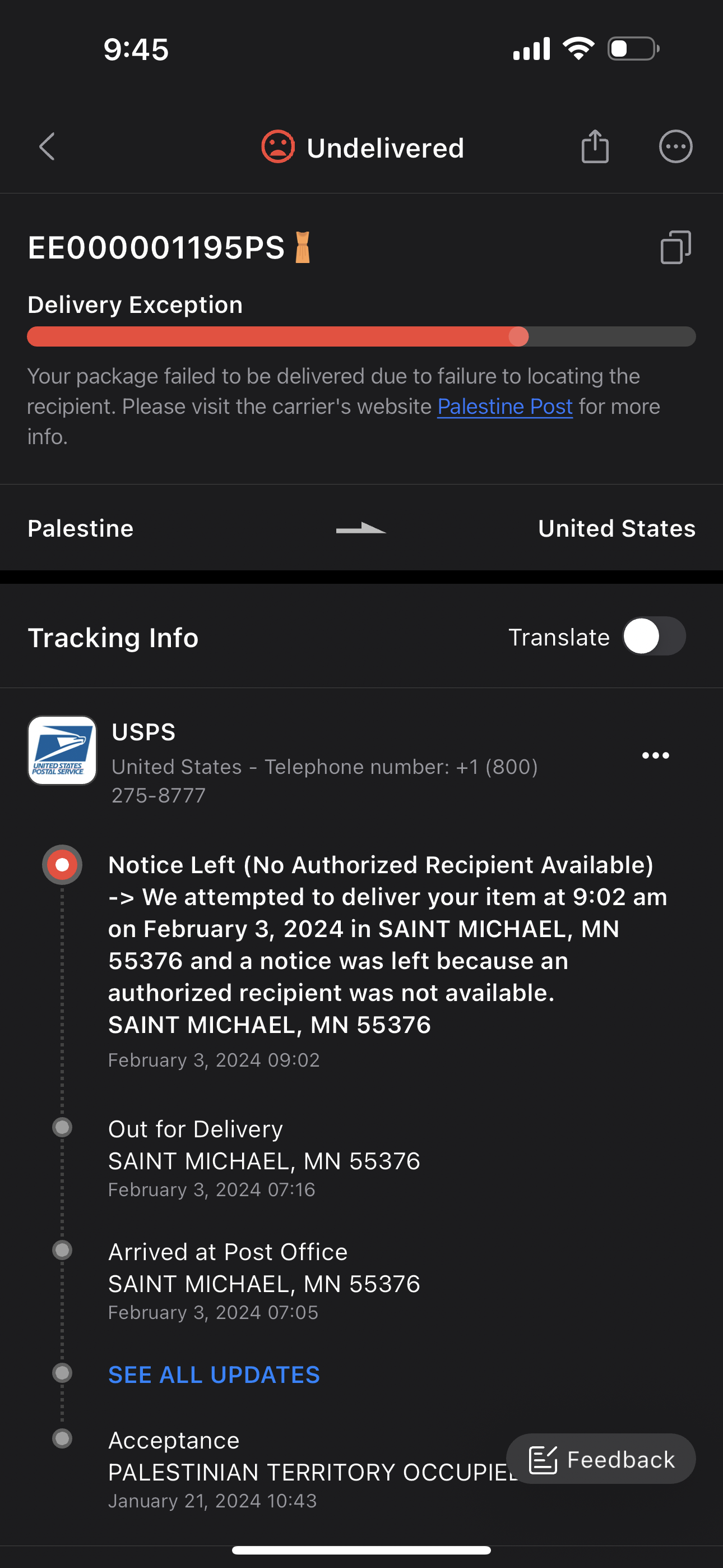Open the more options menu in header
The image size is (723, 1568).
(x=675, y=147)
